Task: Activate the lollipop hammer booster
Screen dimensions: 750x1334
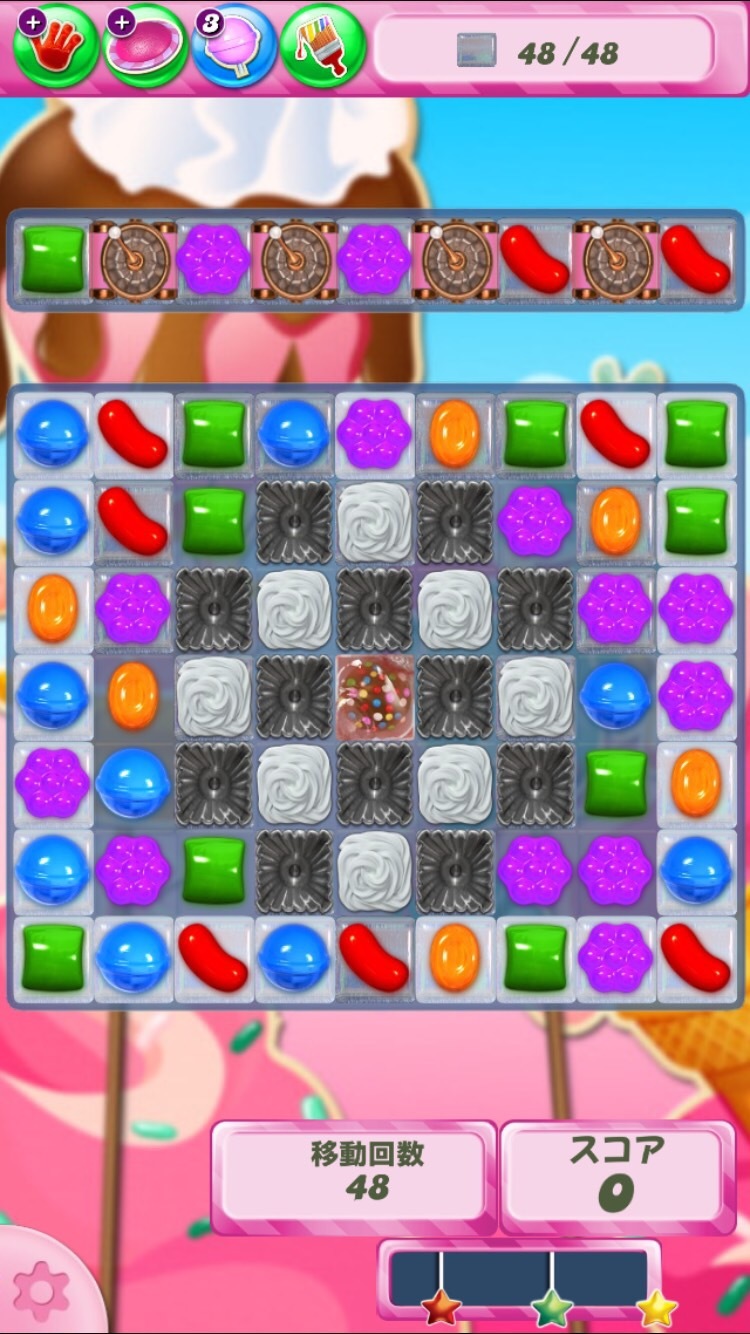Action: pos(235,45)
